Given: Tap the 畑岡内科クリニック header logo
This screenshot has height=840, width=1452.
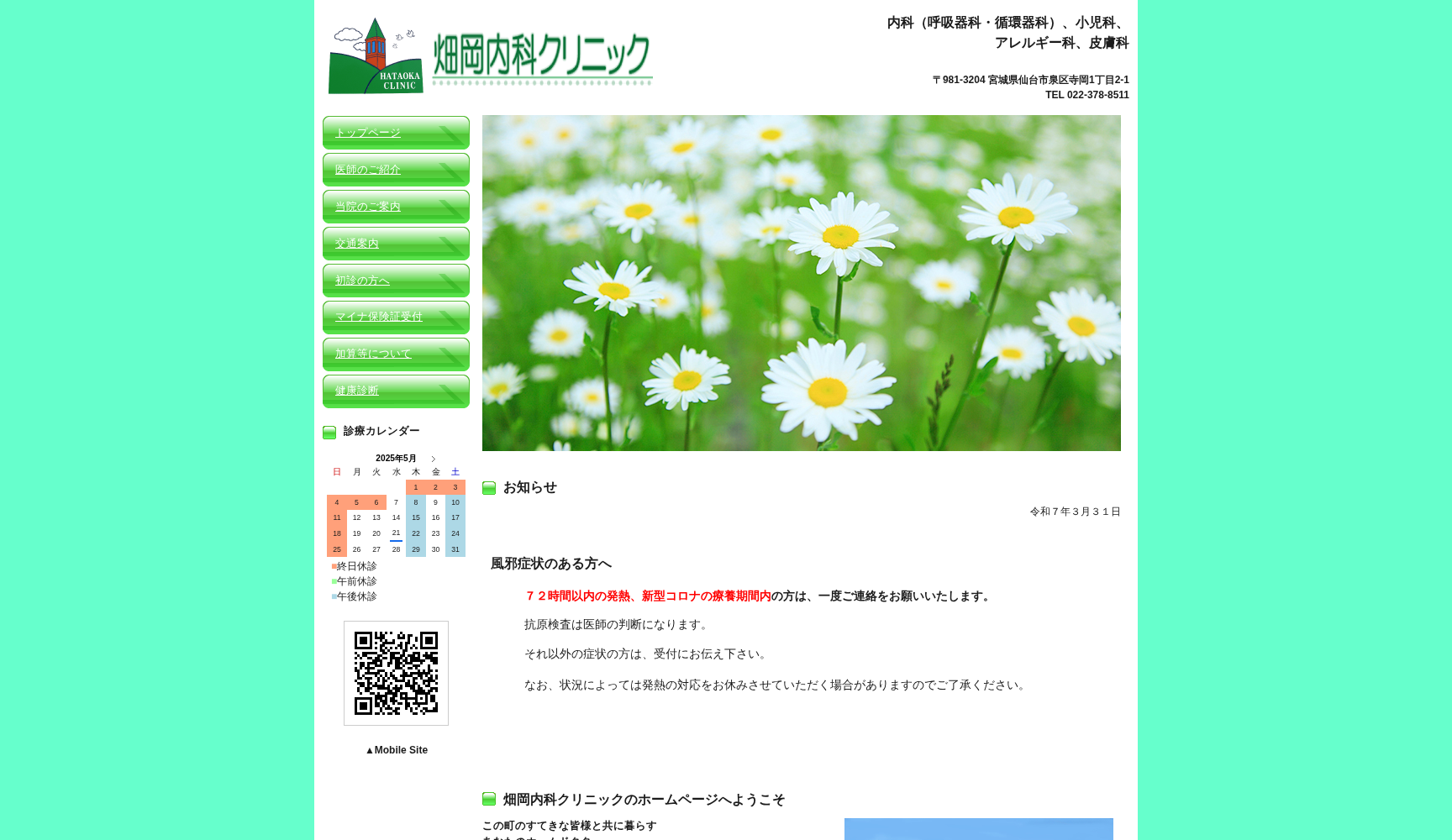Looking at the screenshot, I should point(490,56).
